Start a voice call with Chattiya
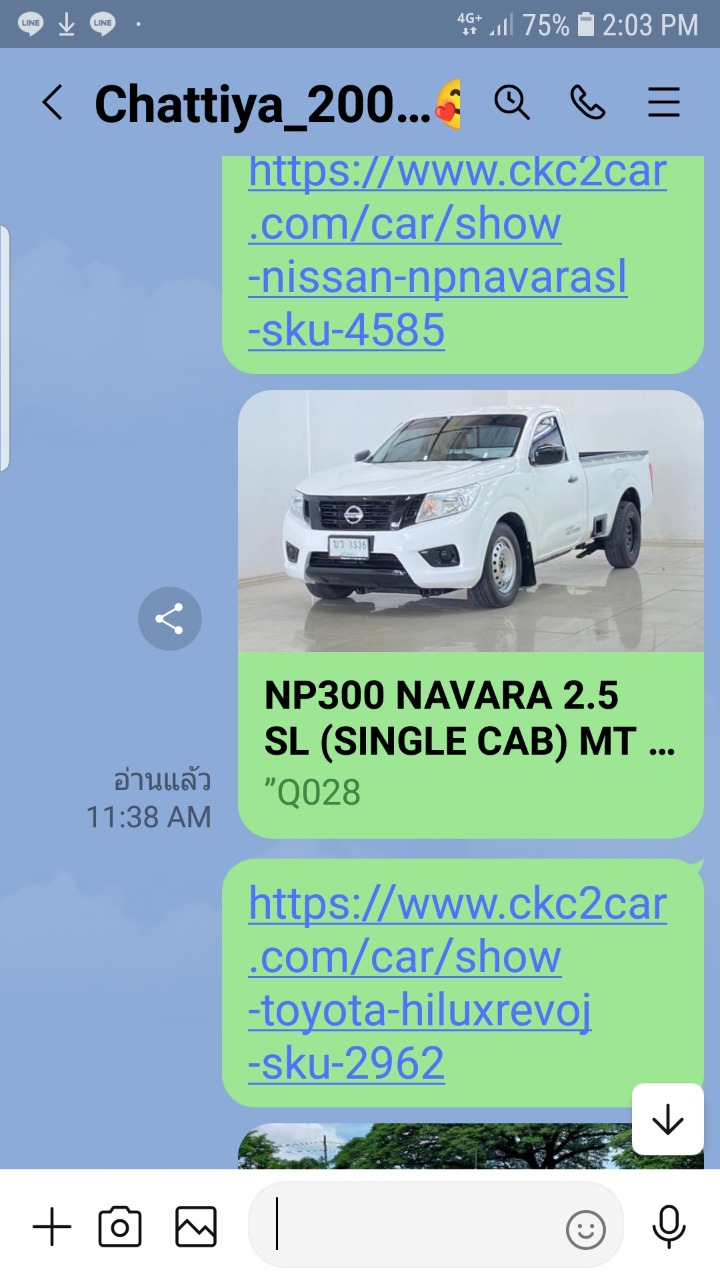720x1280 pixels. [588, 102]
